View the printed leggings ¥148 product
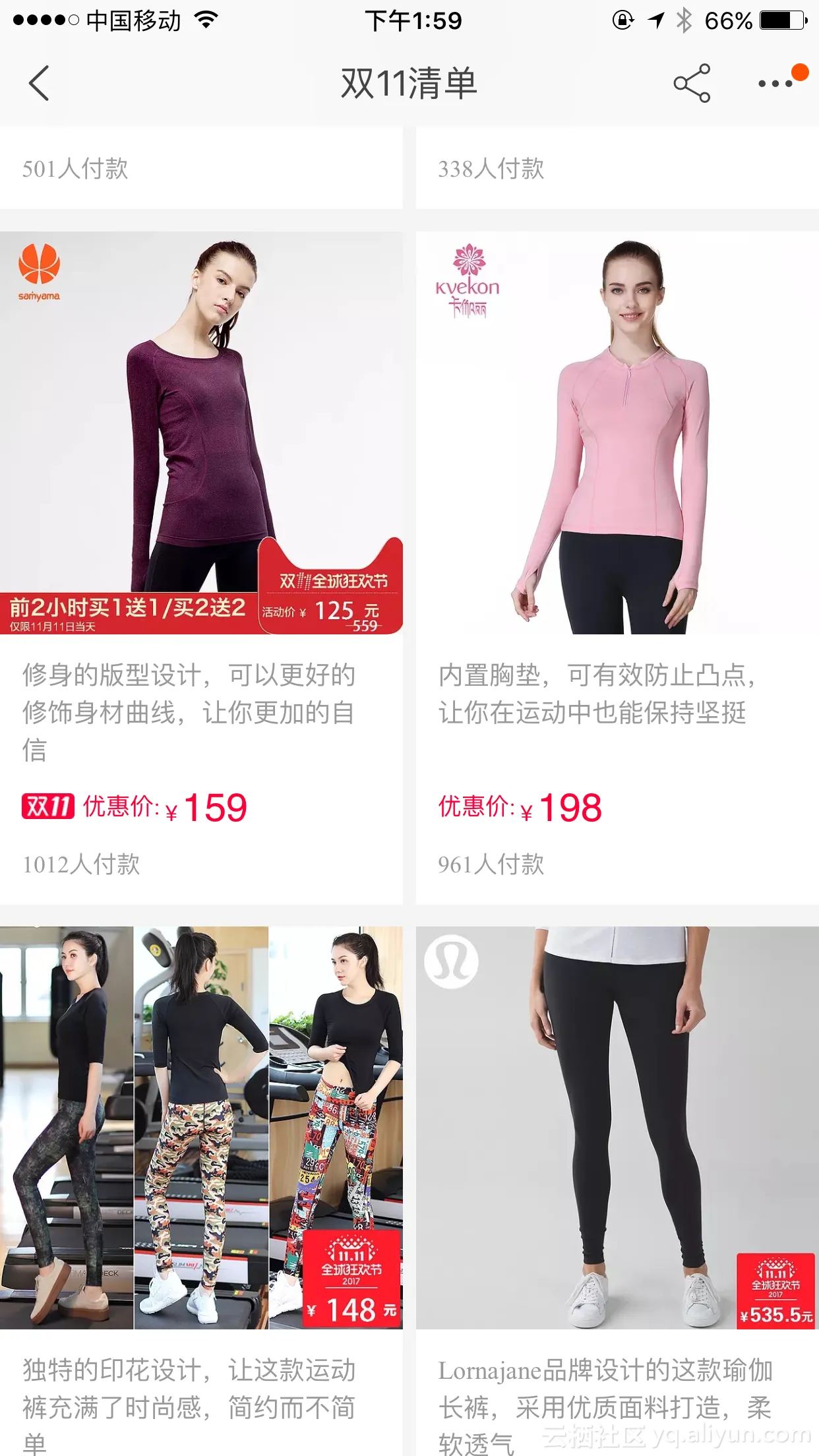 click(201, 1128)
